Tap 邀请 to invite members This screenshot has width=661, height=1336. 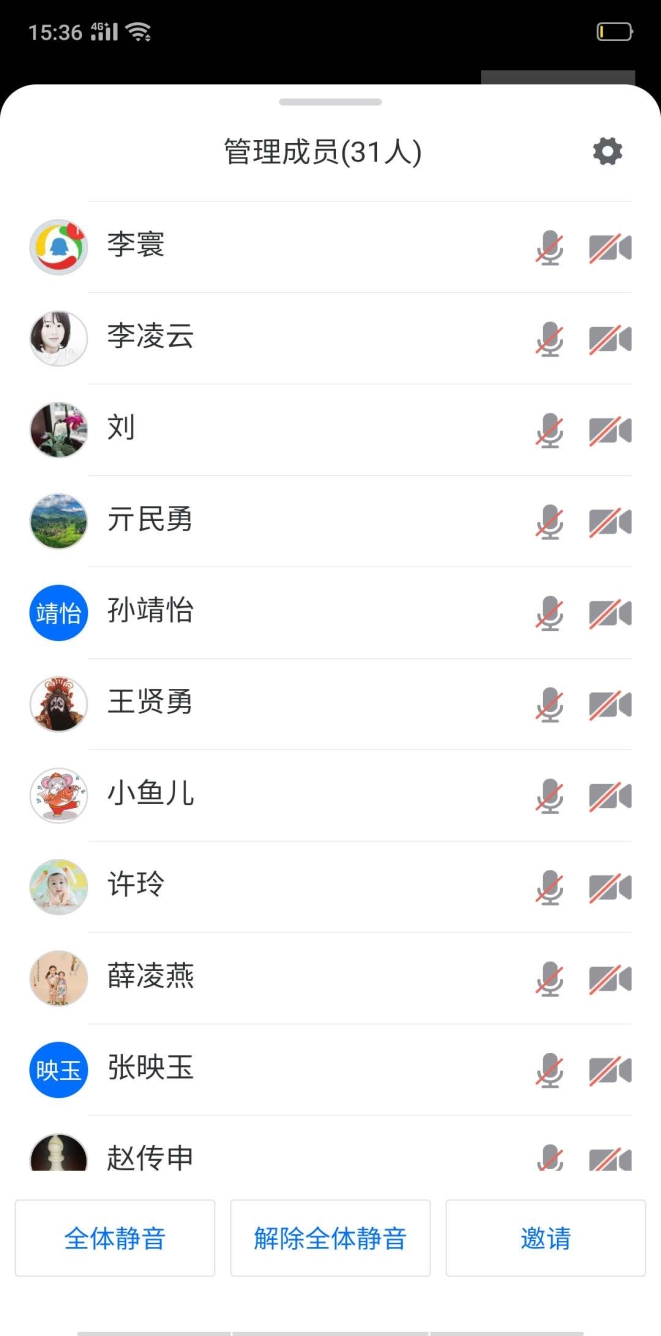click(545, 1238)
